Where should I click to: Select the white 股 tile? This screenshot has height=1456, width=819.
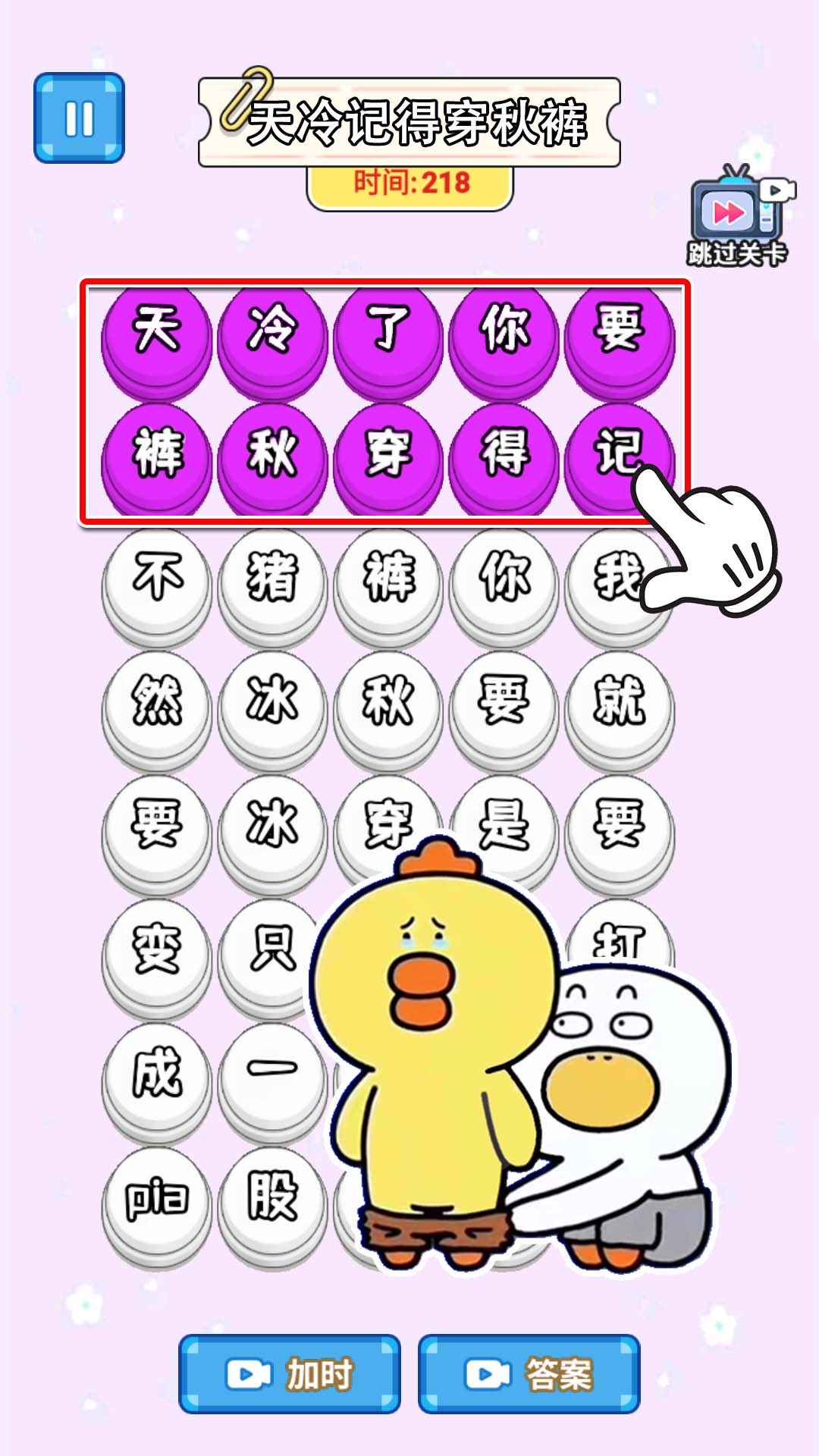tap(272, 1200)
